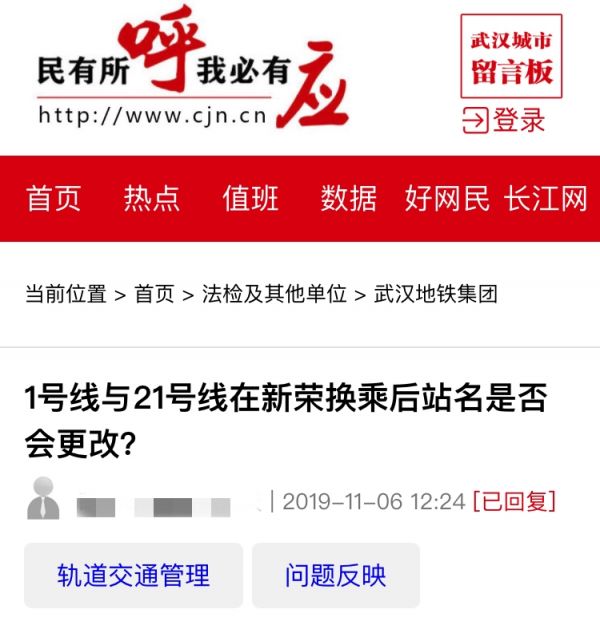Select the 问题反映 tag
600x629 pixels.
[x=335, y=576]
